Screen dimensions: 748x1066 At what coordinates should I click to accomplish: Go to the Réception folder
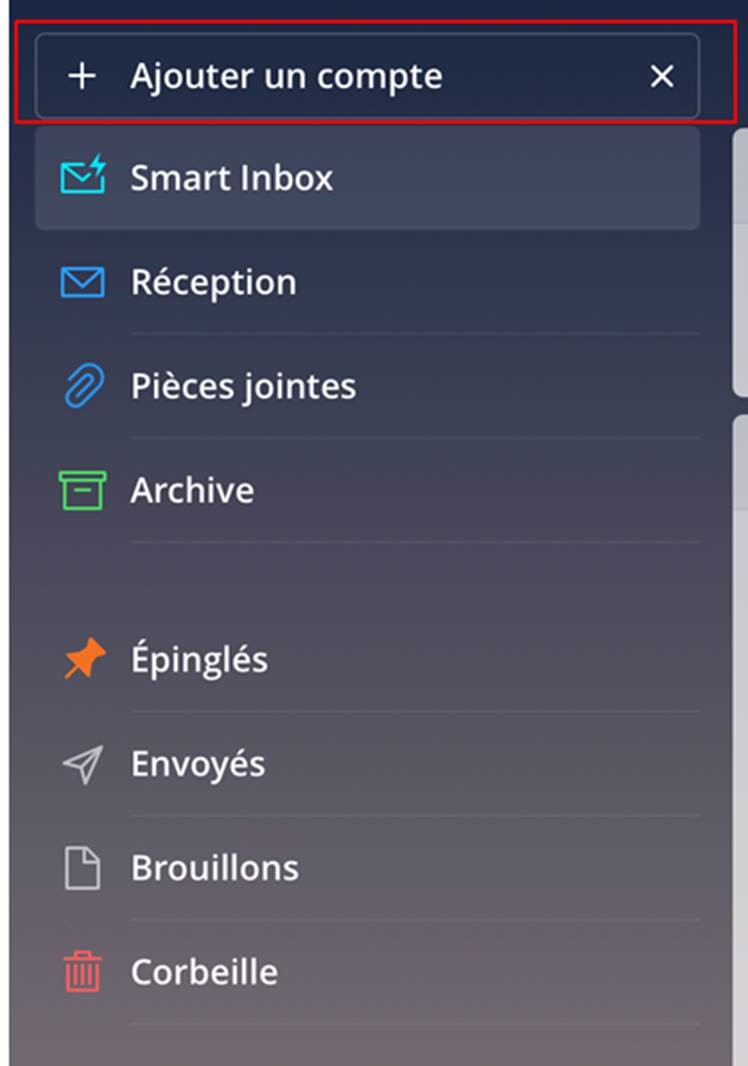pos(213,283)
